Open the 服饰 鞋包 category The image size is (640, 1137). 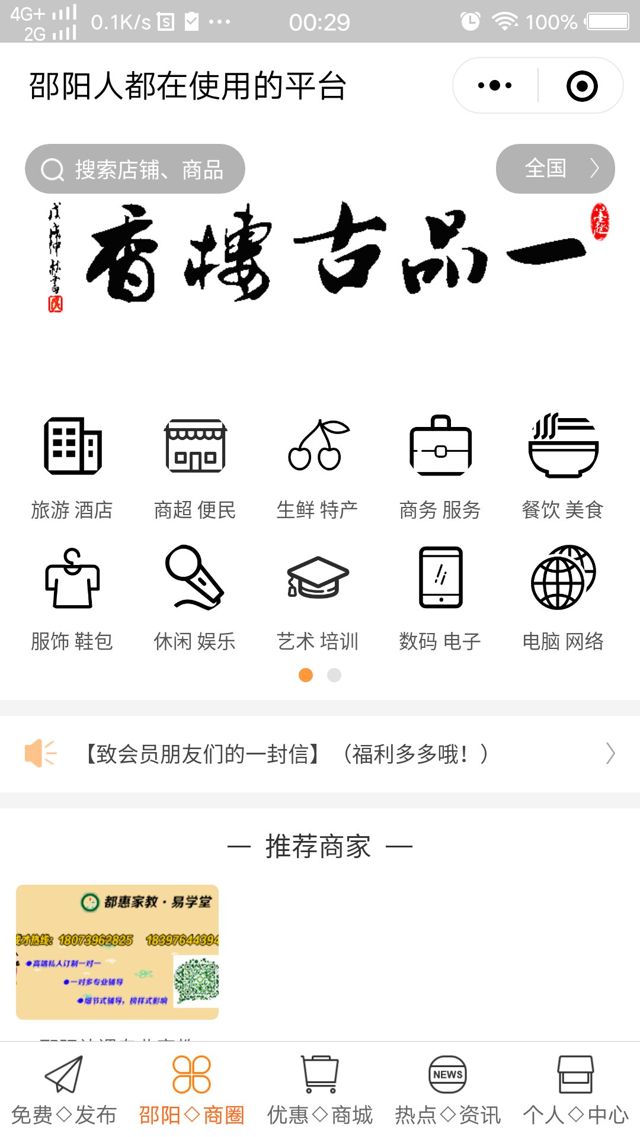click(x=72, y=598)
